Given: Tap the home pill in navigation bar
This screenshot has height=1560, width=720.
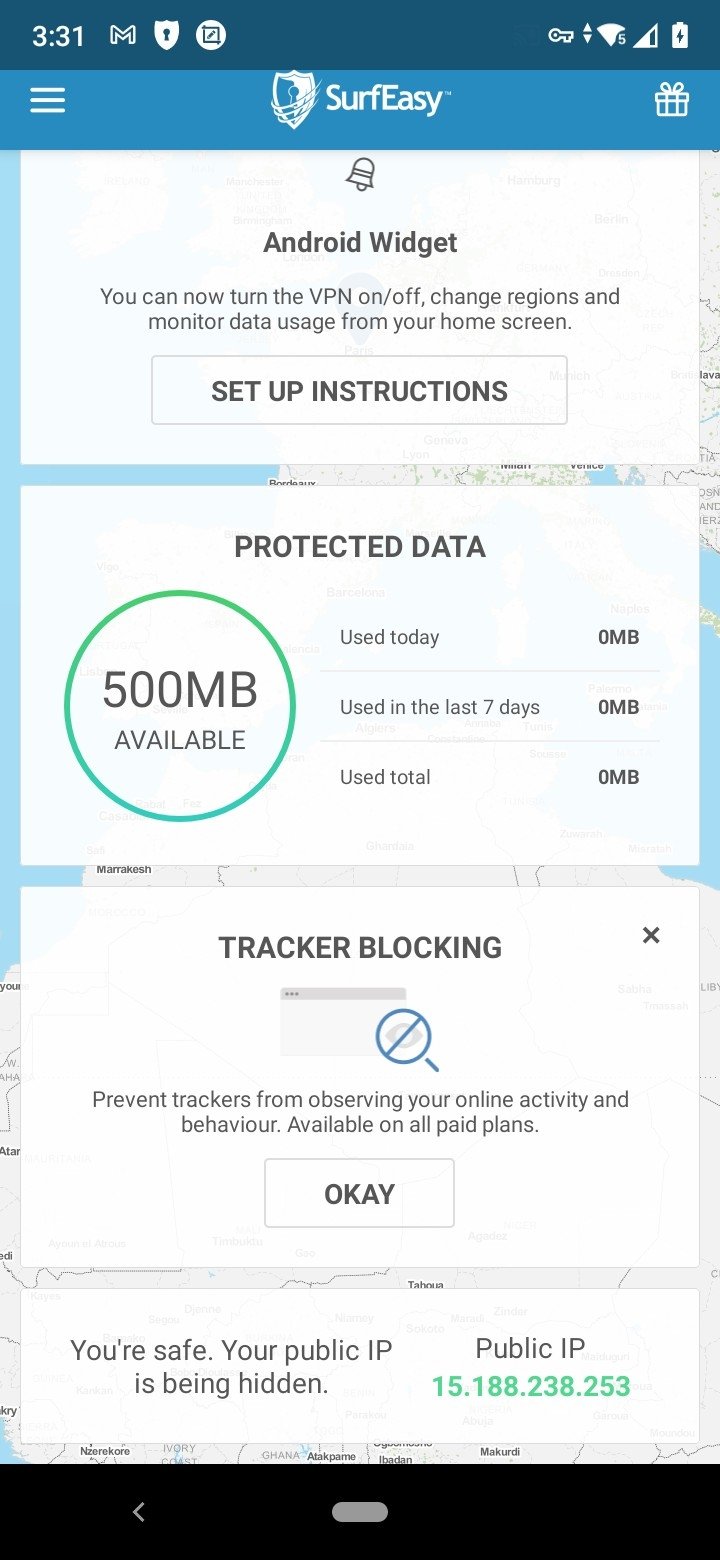Looking at the screenshot, I should (x=360, y=1512).
